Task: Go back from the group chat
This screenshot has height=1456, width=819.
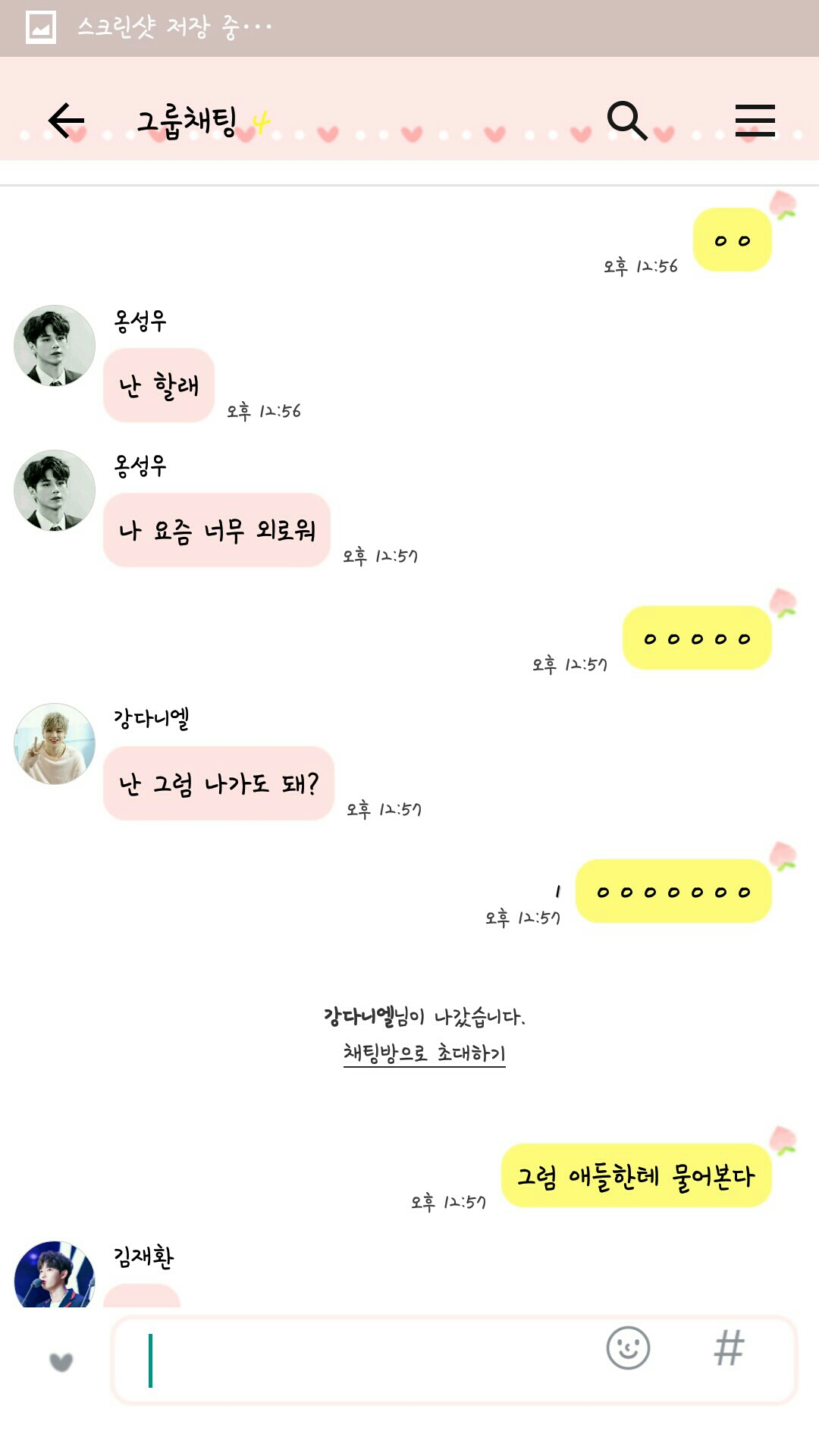Action: [x=66, y=121]
